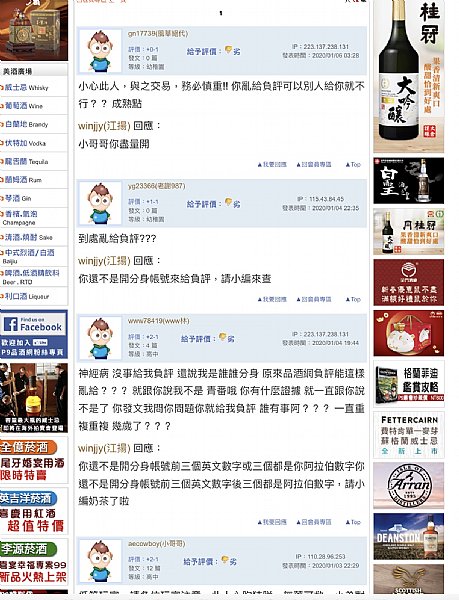This screenshot has width=459, height=600.
Task: Select the 白蘭地 Brandy category
Action: tap(26, 124)
